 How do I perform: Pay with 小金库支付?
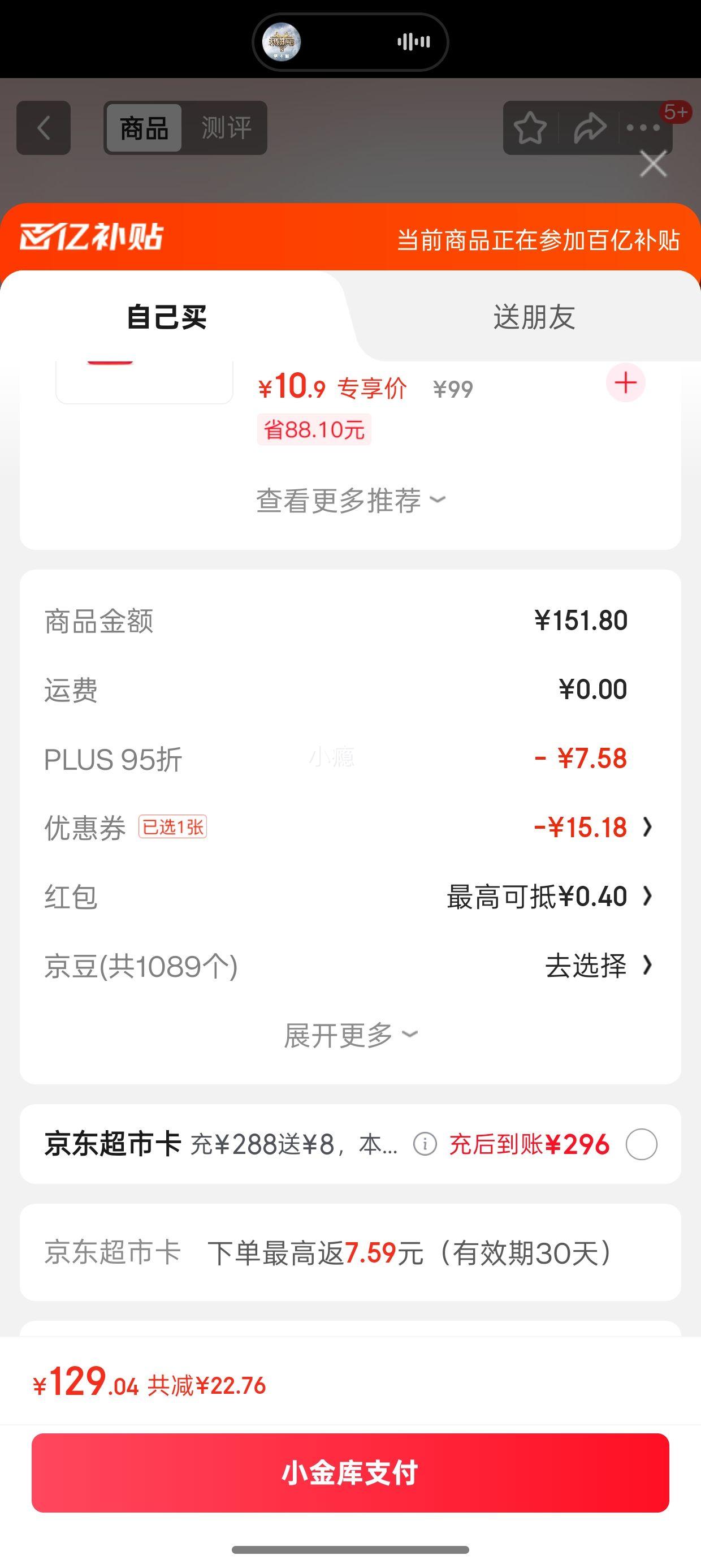click(x=350, y=1473)
